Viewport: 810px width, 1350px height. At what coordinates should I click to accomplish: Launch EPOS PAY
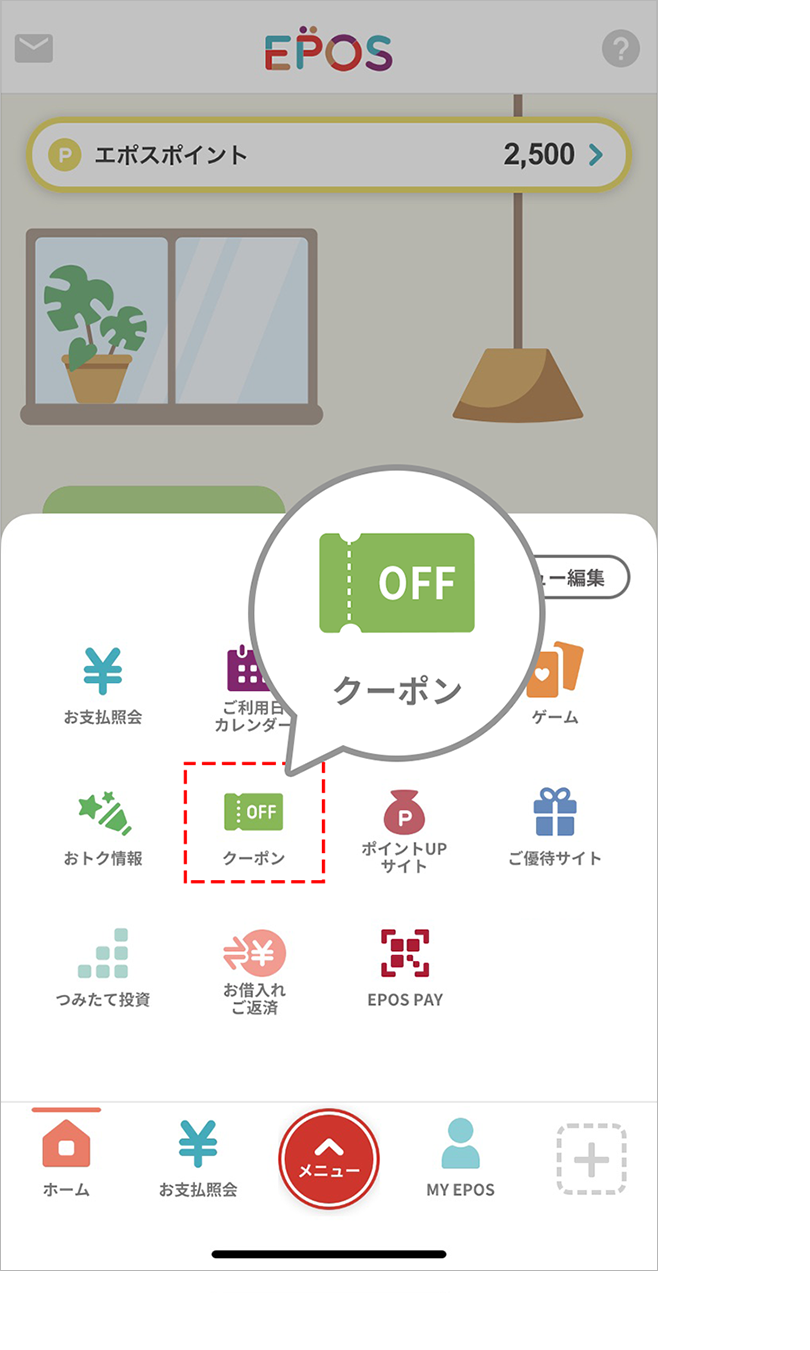tap(405, 968)
